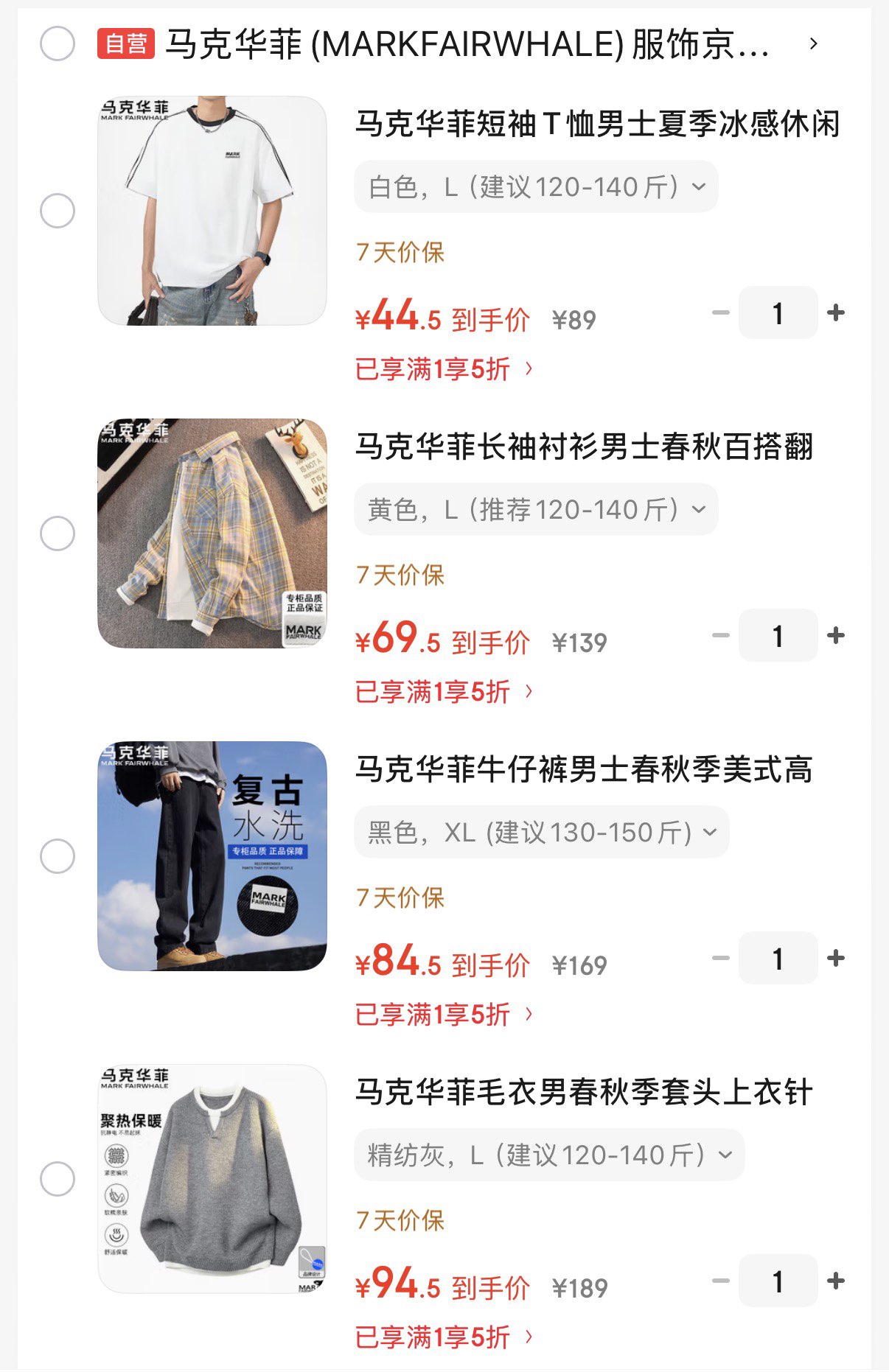The height and width of the screenshot is (1372, 889).
Task: Select all items from the 马克华菲 store
Action: click(x=57, y=43)
